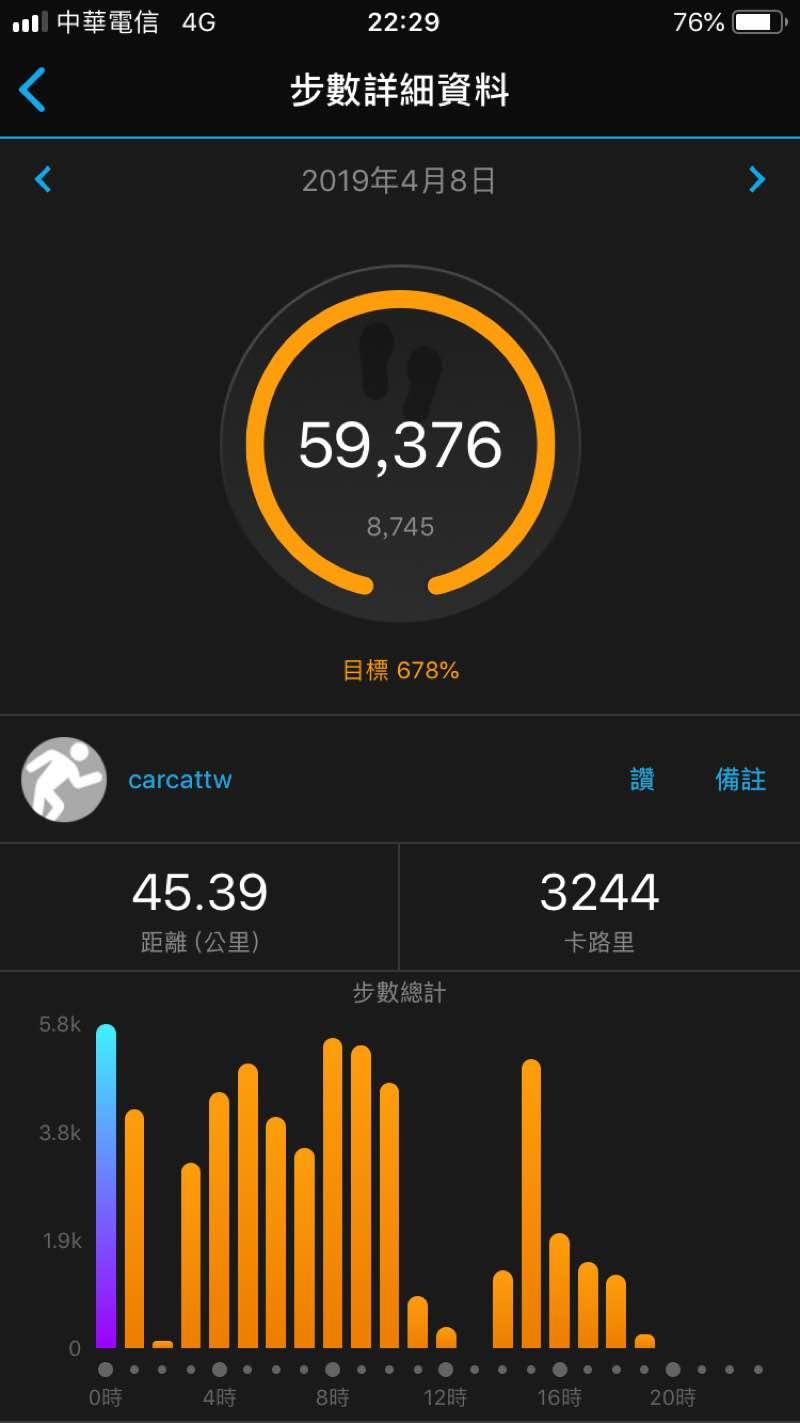Go back from step details page
The height and width of the screenshot is (1423, 800).
pos(32,90)
